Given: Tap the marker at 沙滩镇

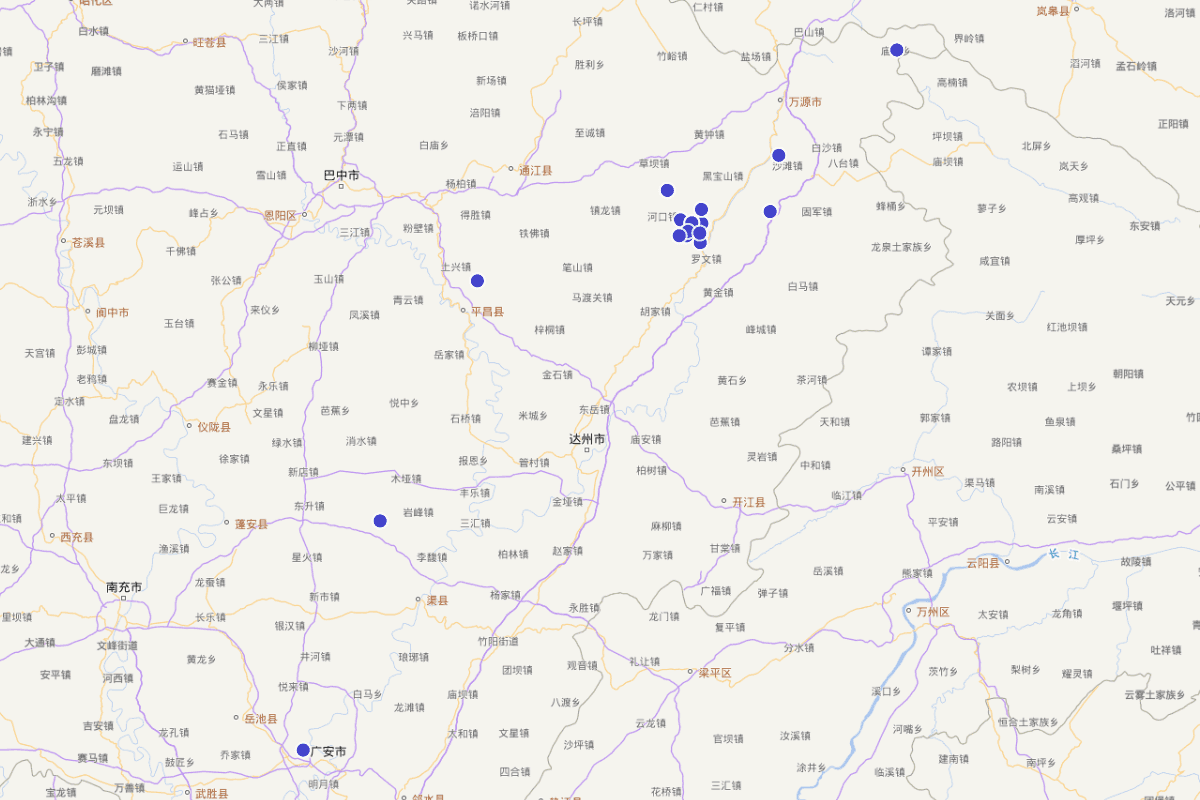Looking at the screenshot, I should point(778,155).
